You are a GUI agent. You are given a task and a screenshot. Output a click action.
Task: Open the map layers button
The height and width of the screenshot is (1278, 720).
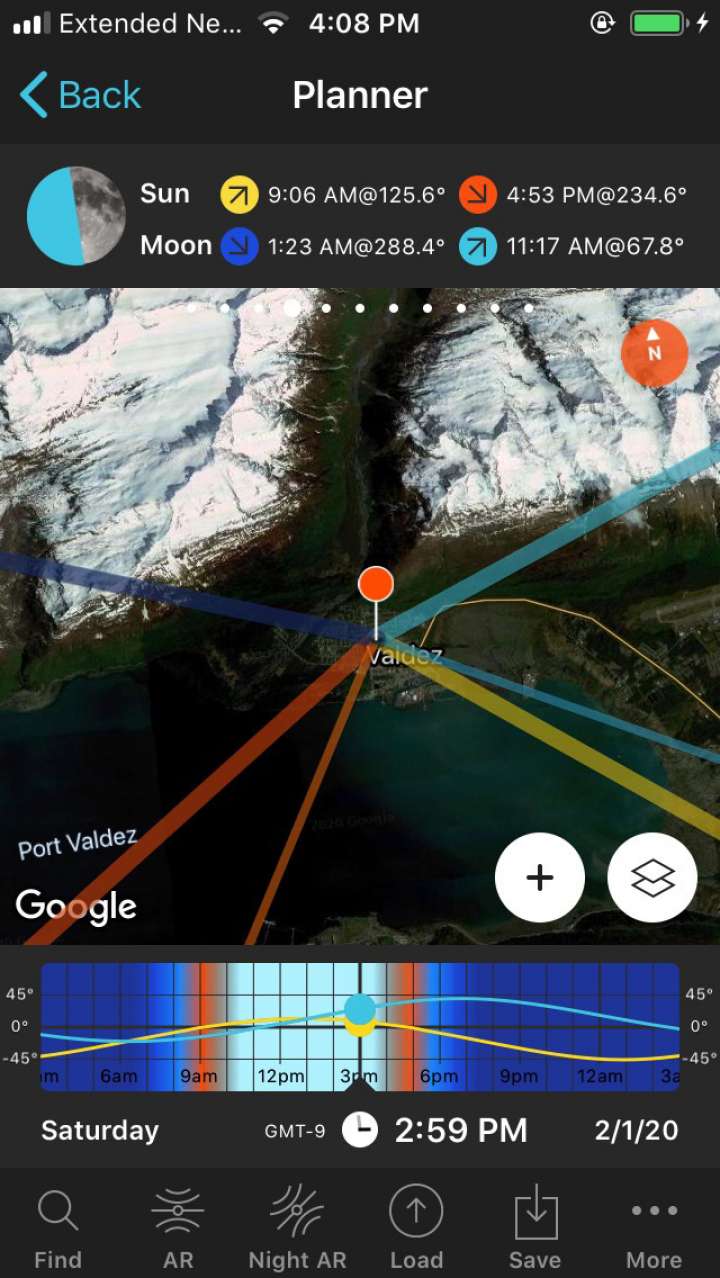pos(652,877)
